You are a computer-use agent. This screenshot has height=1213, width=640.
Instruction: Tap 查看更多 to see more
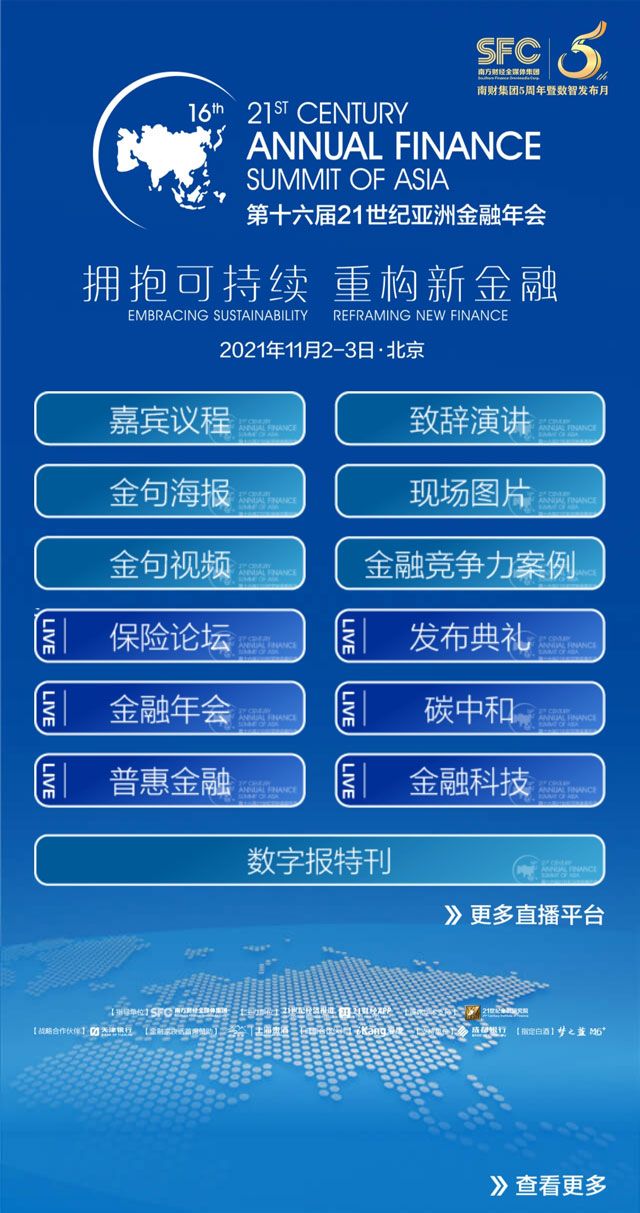548,1185
